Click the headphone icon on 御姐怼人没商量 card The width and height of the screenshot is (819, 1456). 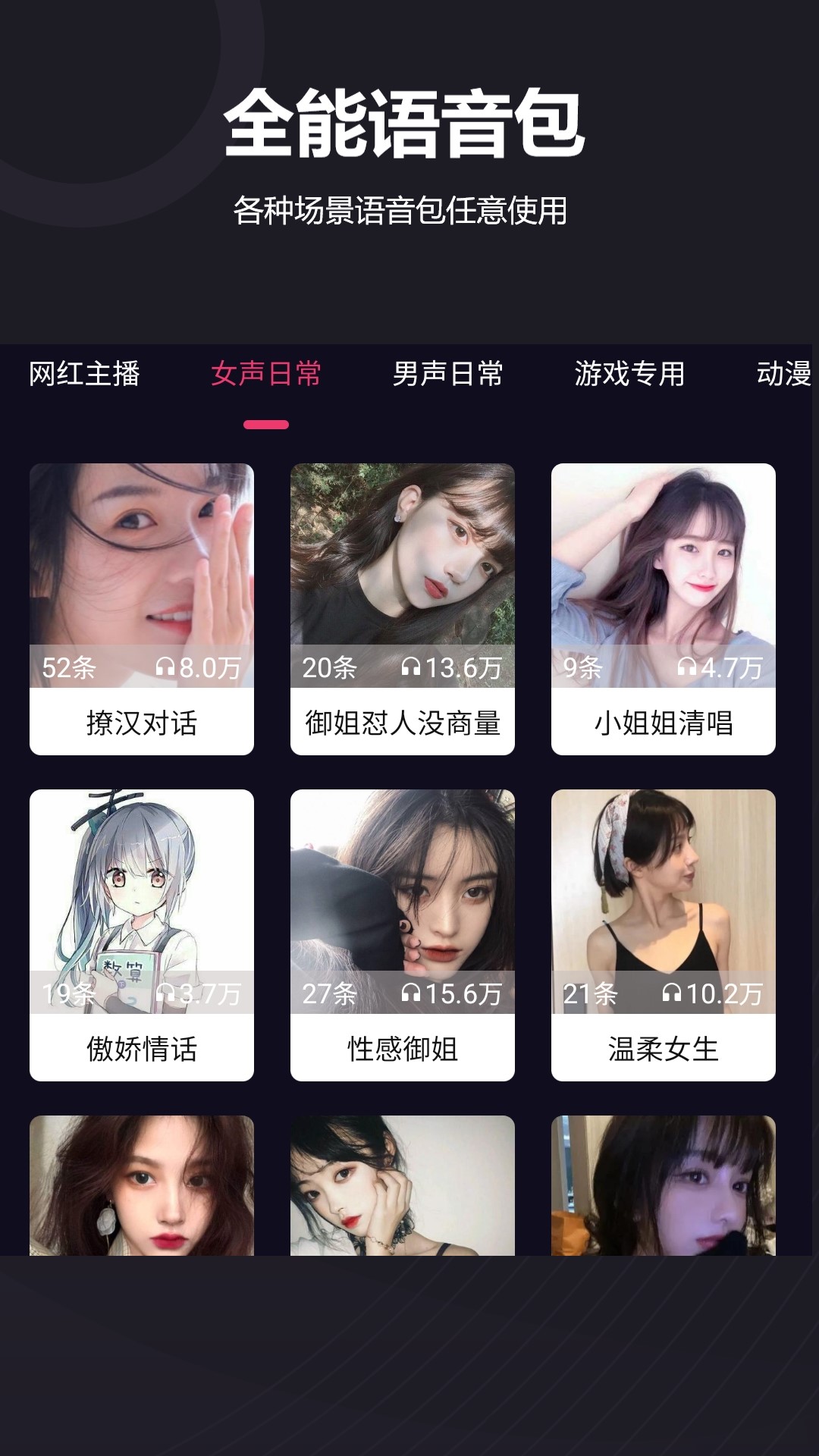[412, 667]
